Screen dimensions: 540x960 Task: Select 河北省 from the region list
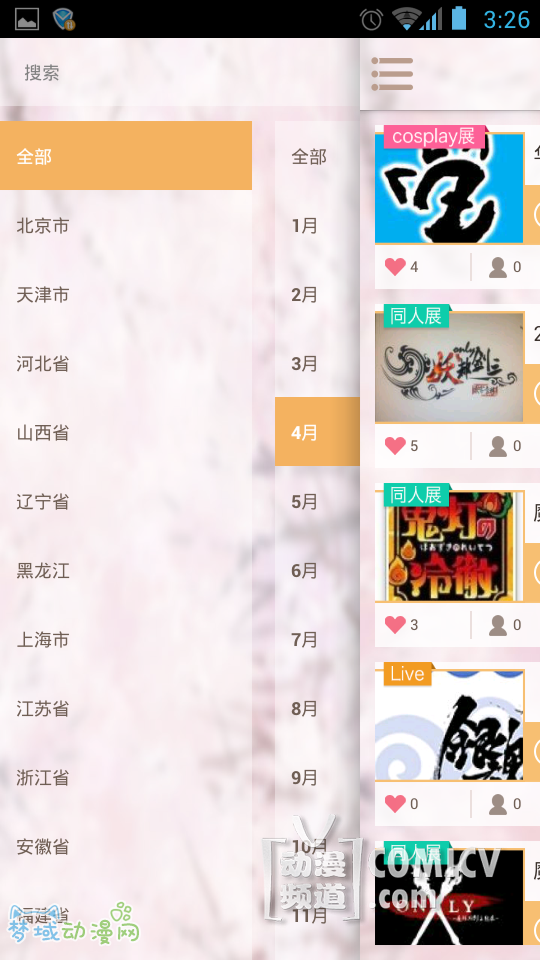pyautogui.click(x=126, y=364)
